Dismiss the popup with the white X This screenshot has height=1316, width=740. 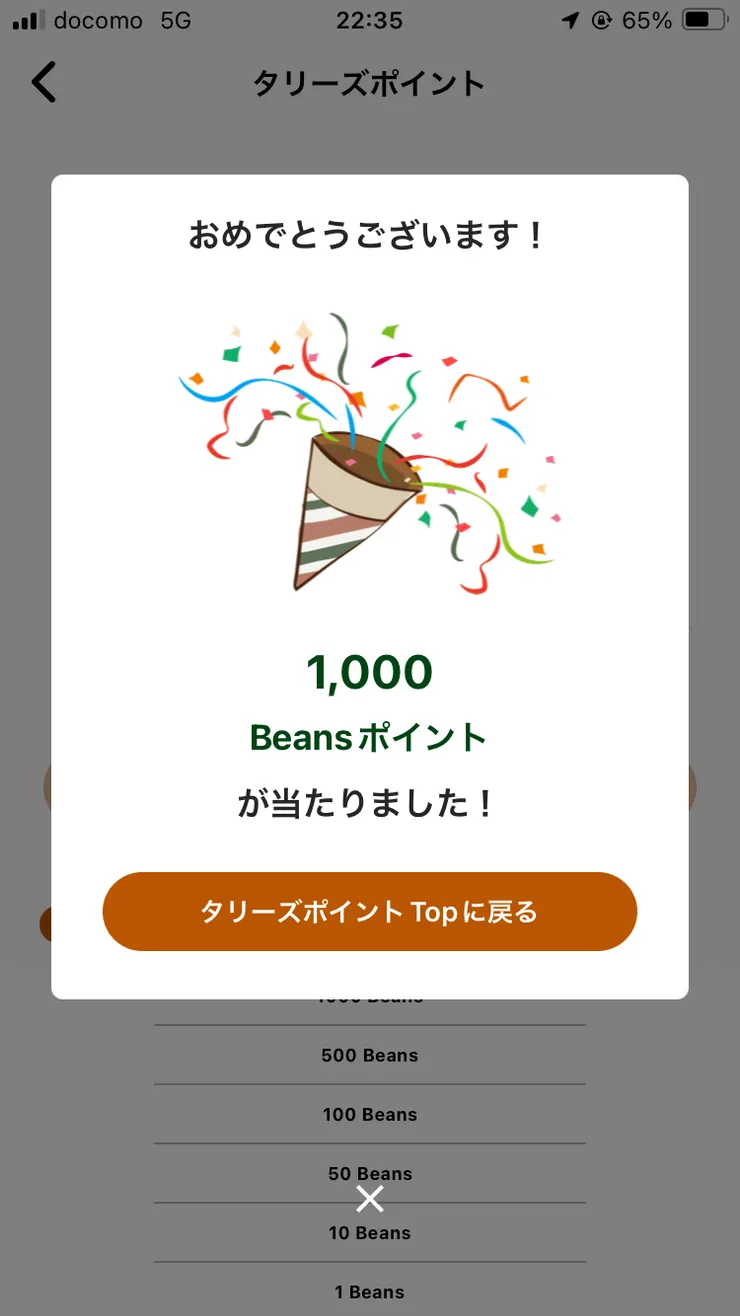coord(370,1198)
